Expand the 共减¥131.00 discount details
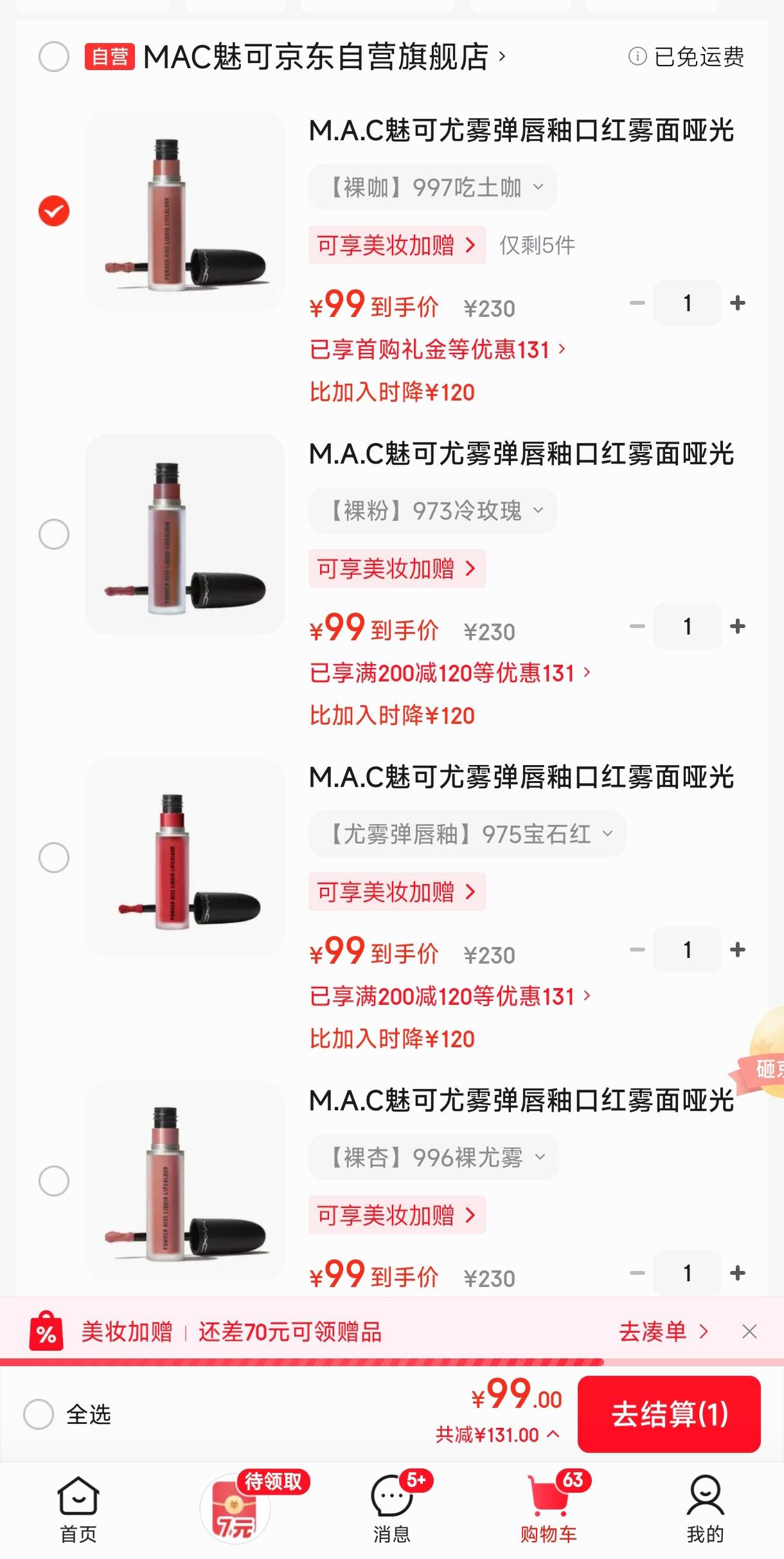 (497, 1434)
